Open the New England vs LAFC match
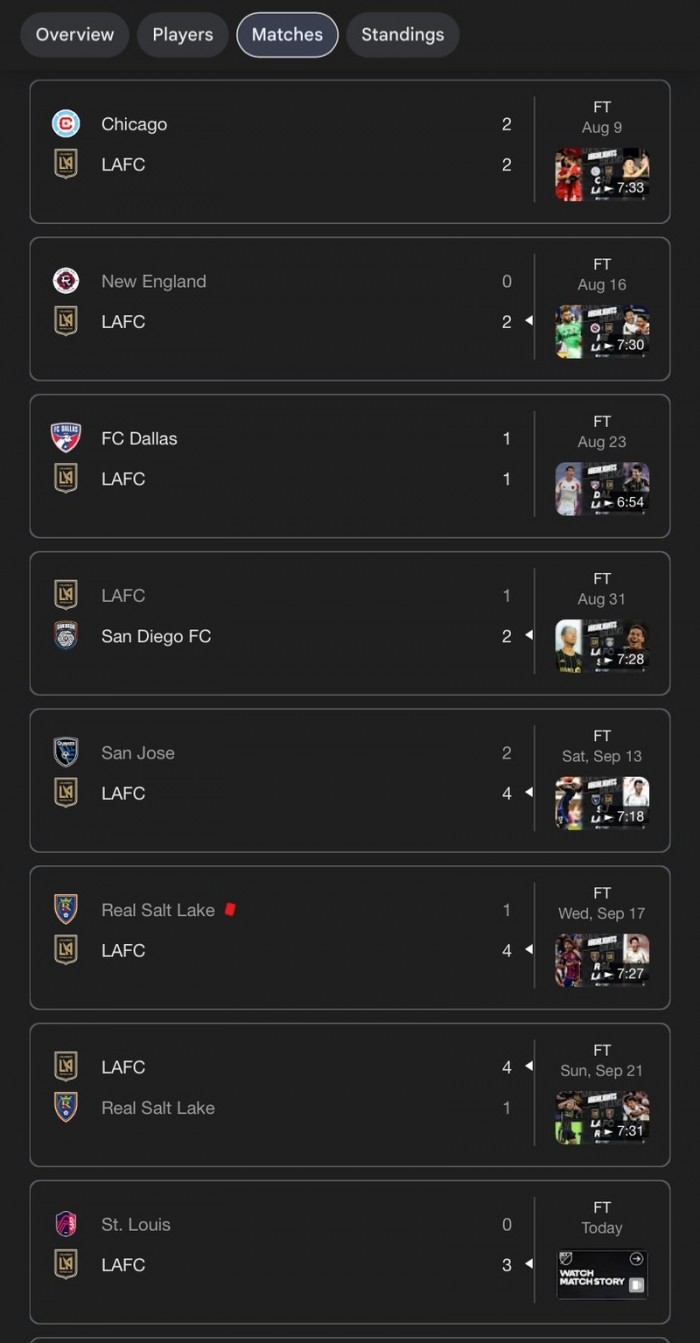 pos(280,302)
